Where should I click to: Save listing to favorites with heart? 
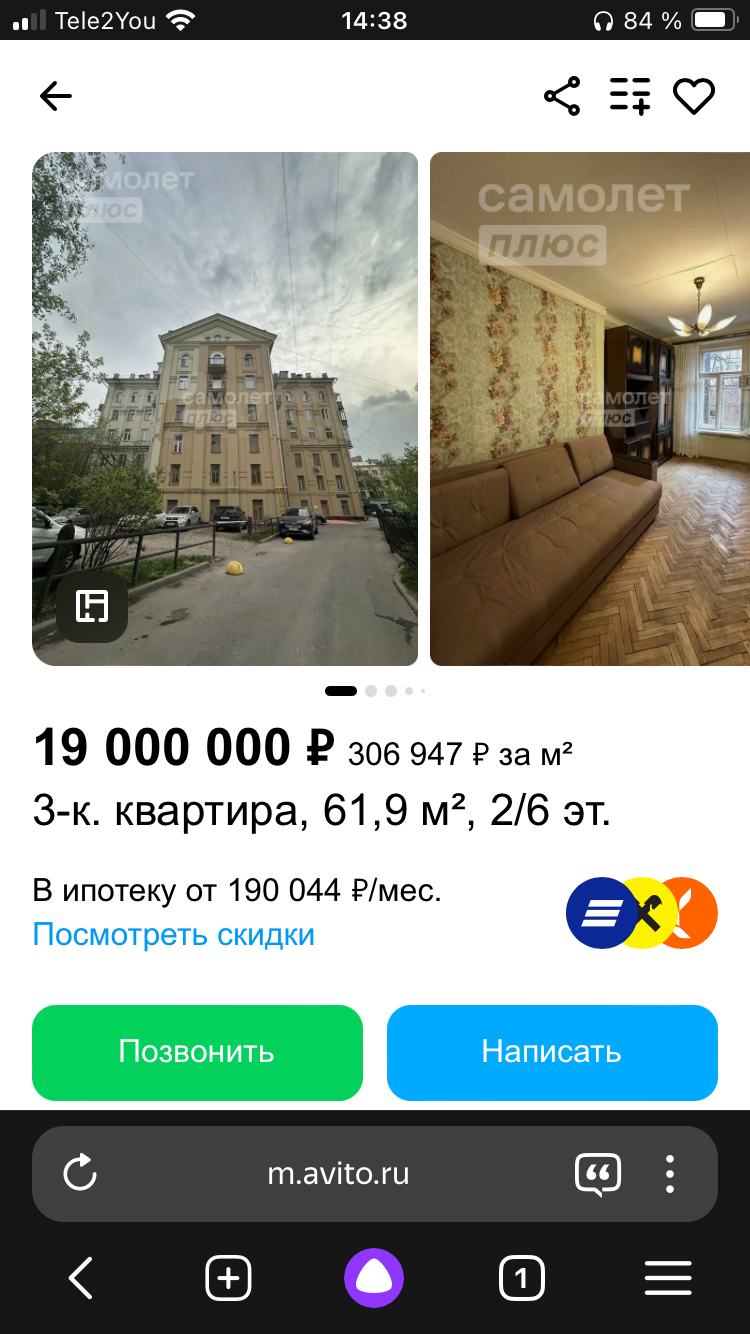694,96
